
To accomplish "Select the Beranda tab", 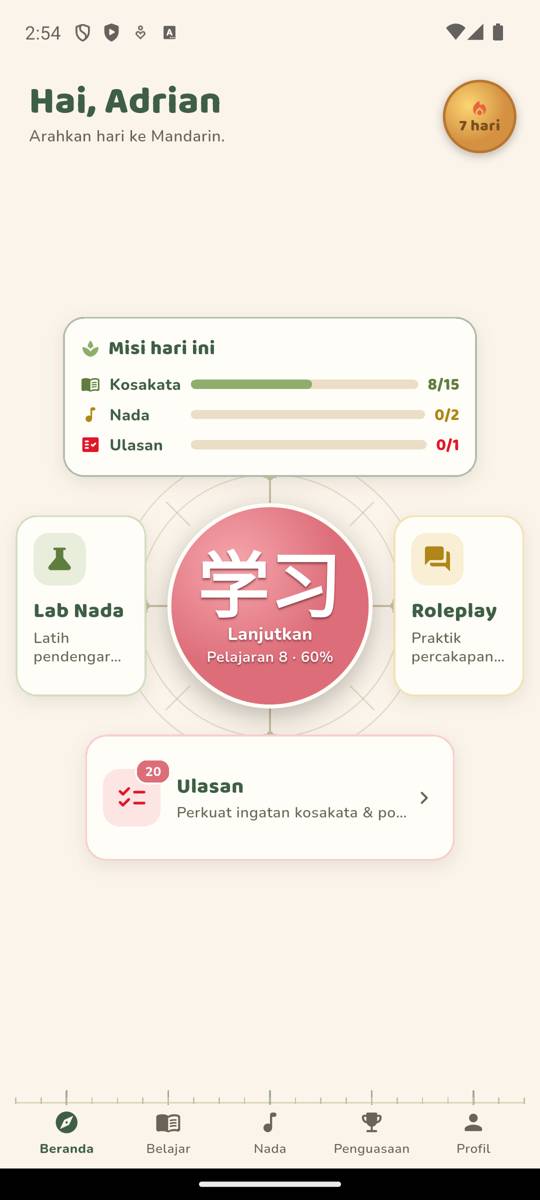I will coord(67,1133).
